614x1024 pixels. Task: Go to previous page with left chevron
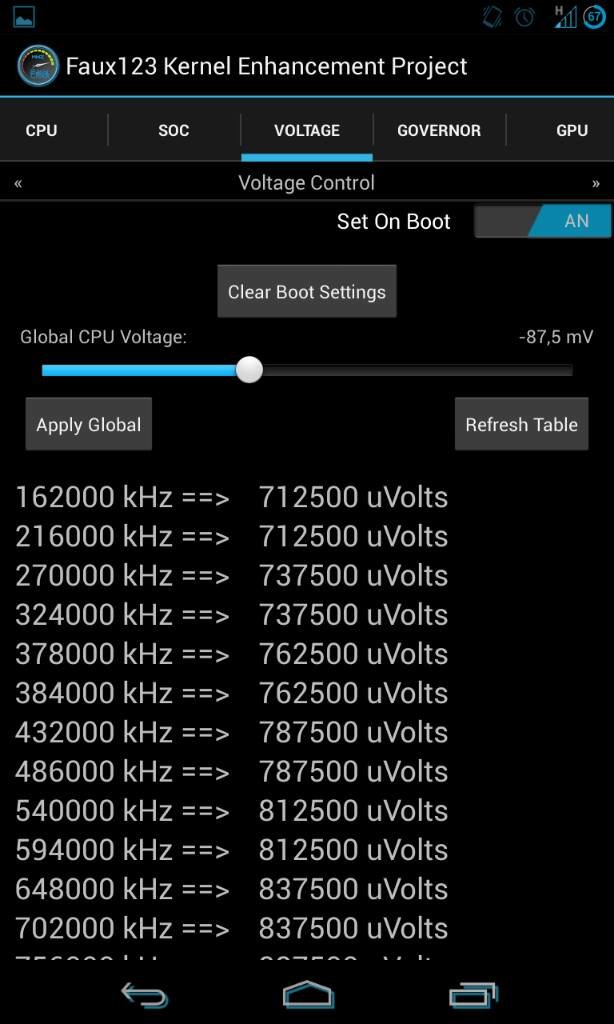click(18, 184)
